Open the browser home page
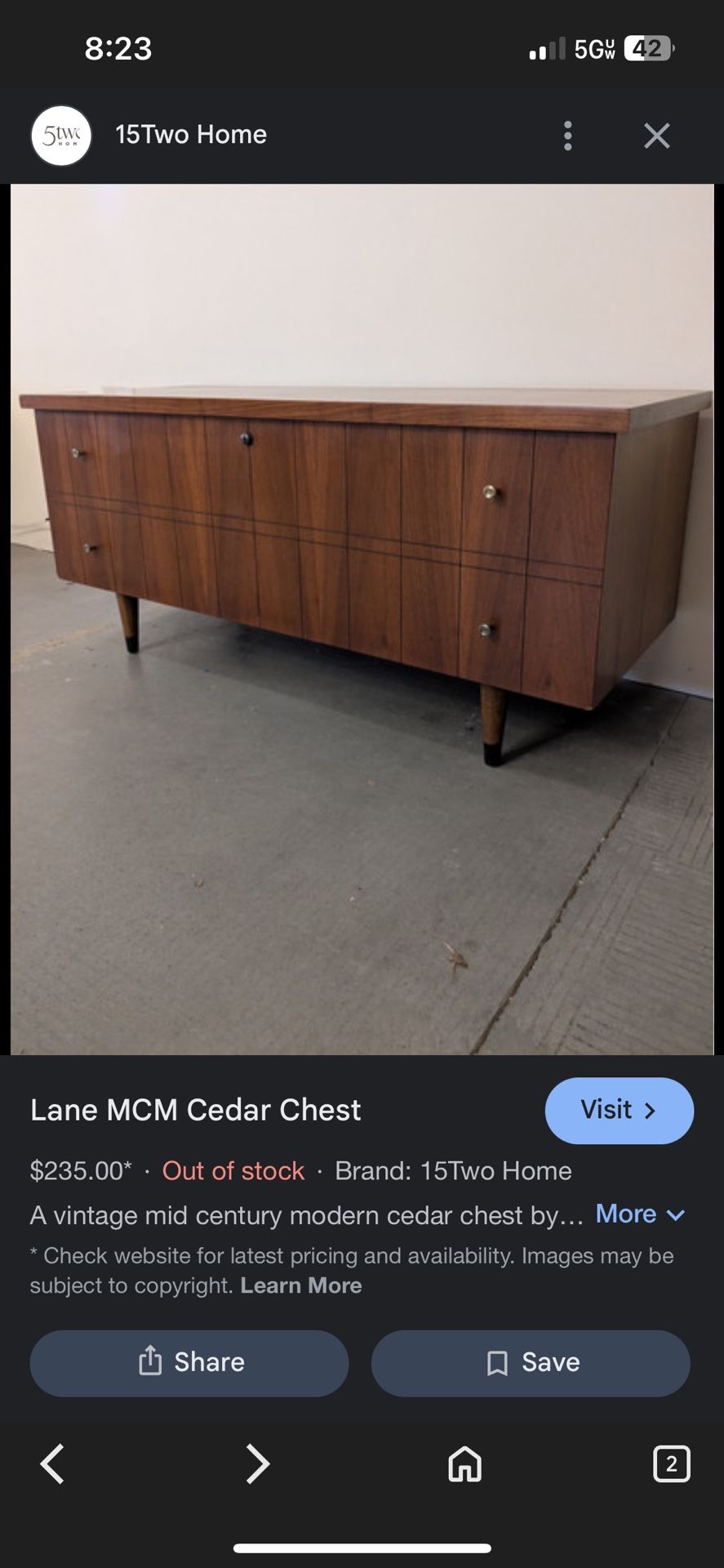The height and width of the screenshot is (1568, 724). [x=464, y=1463]
